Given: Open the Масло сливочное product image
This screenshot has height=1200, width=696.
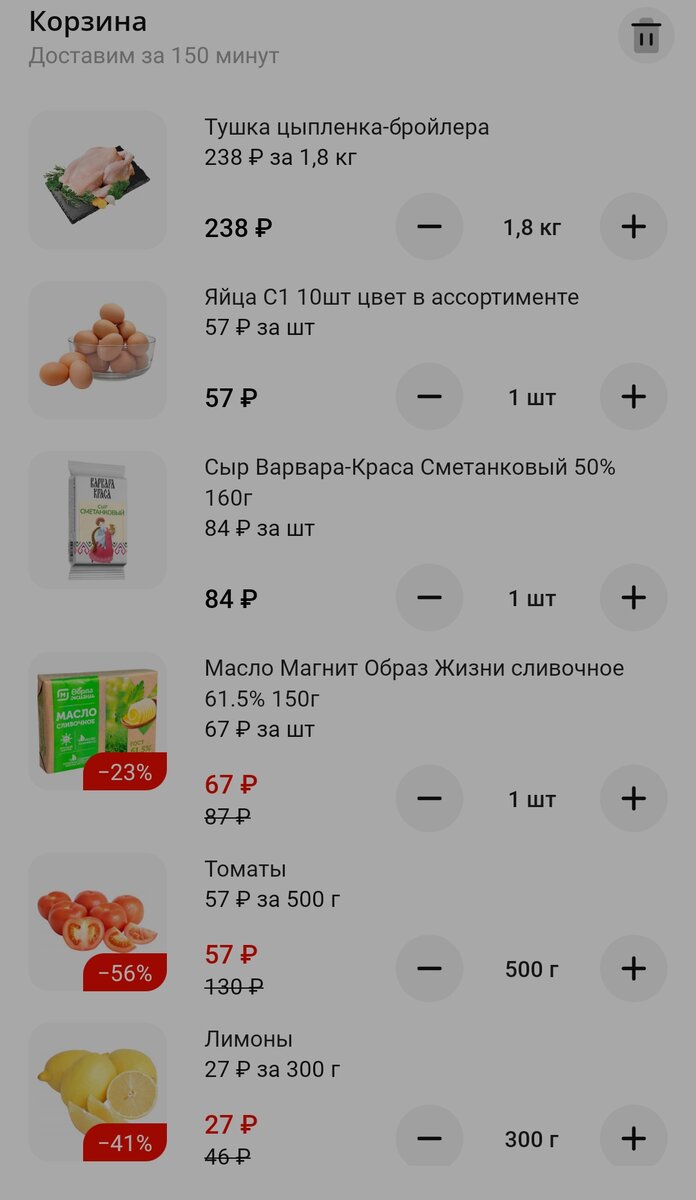Looking at the screenshot, I should click(x=98, y=721).
